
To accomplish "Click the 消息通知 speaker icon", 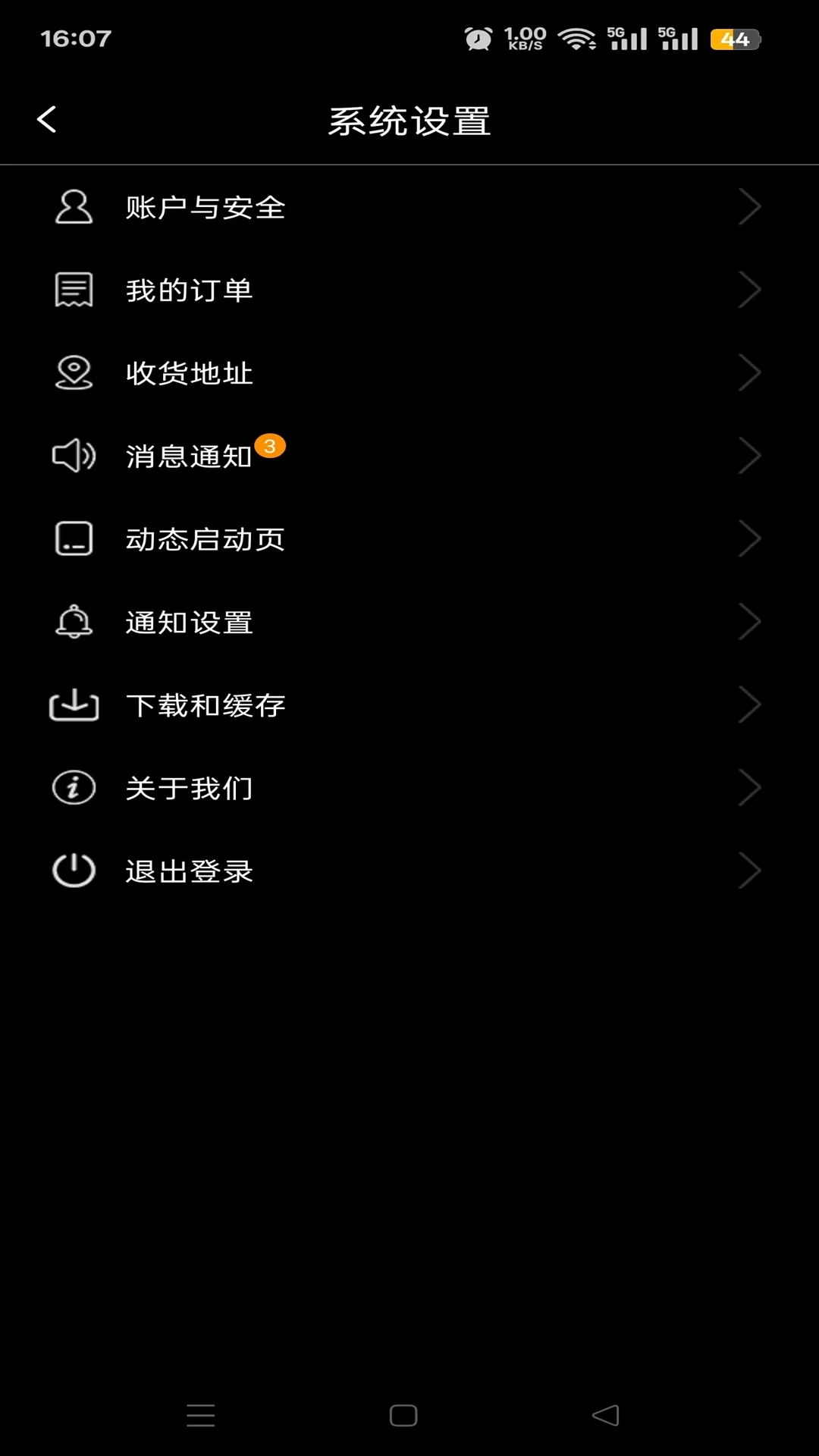I will point(73,455).
